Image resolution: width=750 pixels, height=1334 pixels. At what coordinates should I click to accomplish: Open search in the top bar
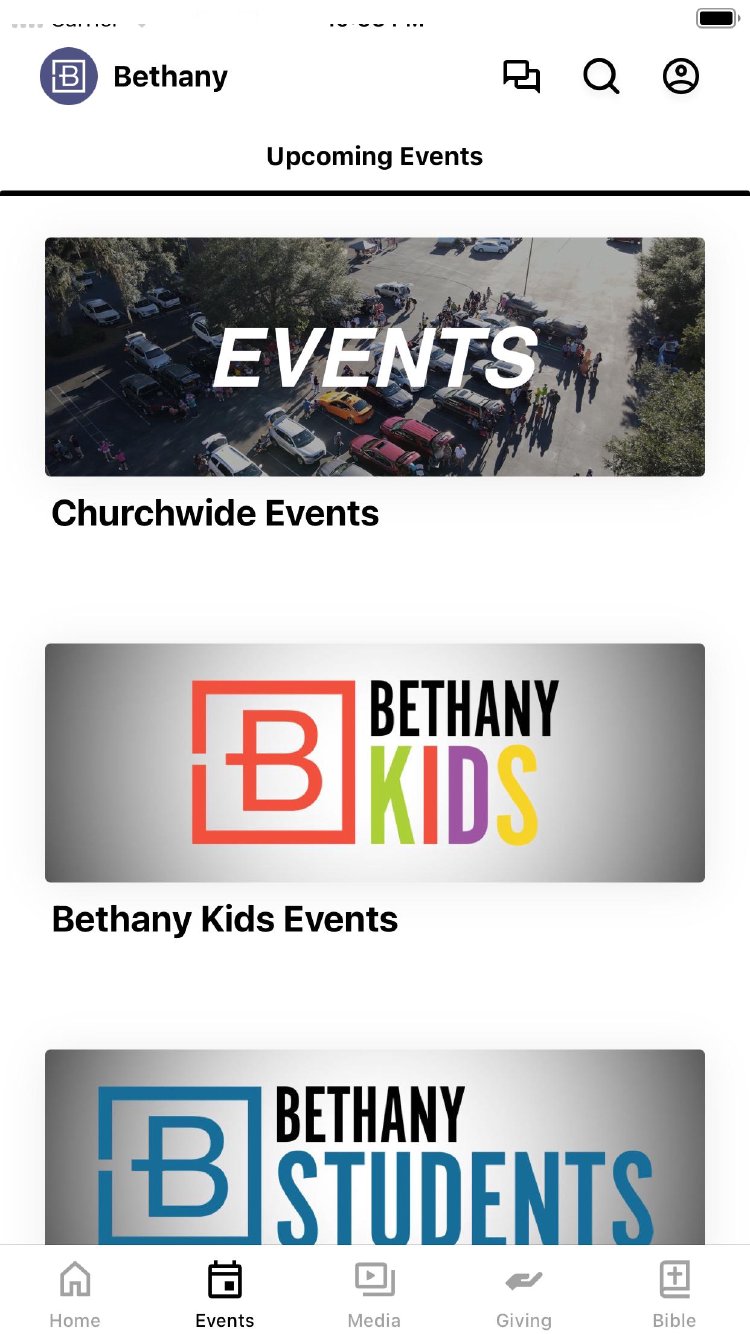click(x=601, y=77)
